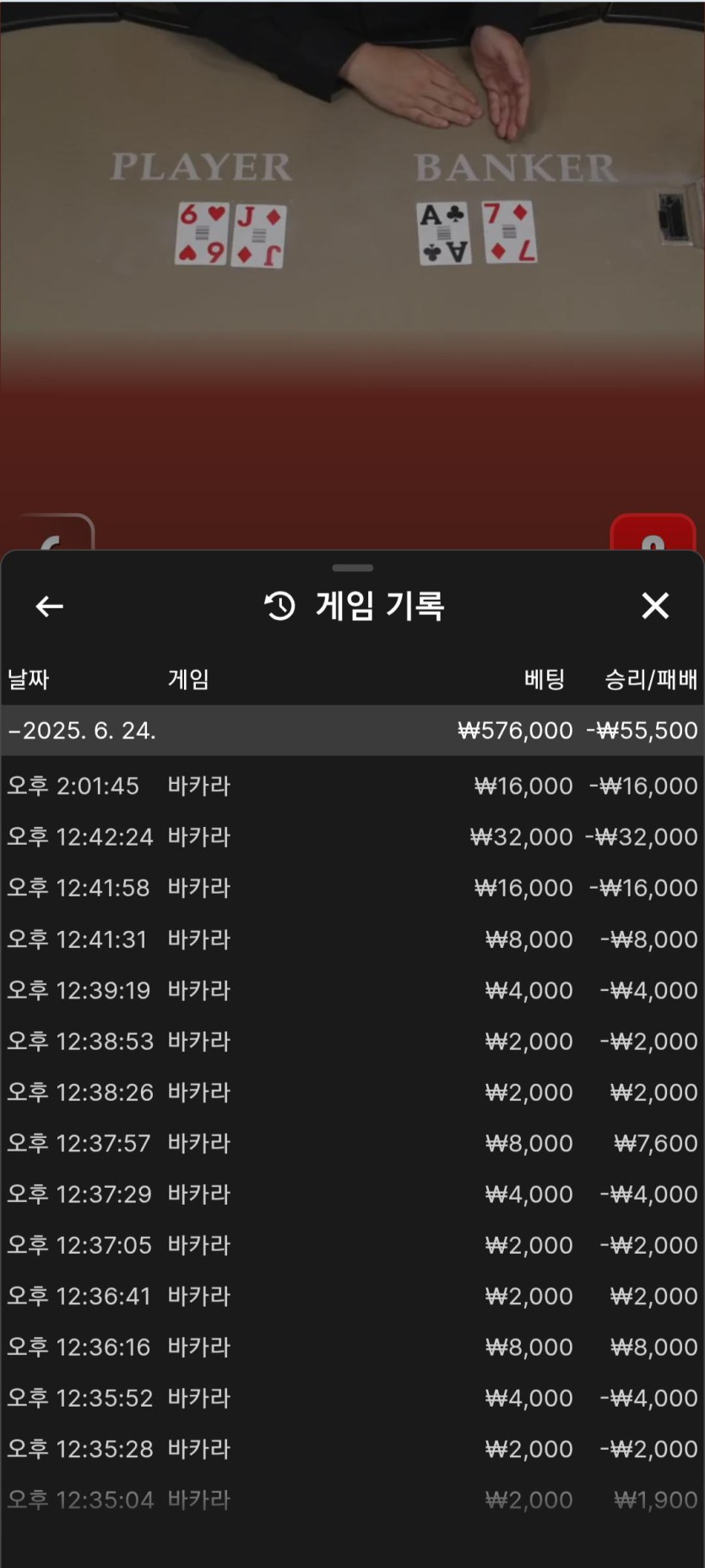Screen dimensions: 705x1568
Task: Tap the sheet drag handle above 게임 기록
Action: (x=352, y=568)
